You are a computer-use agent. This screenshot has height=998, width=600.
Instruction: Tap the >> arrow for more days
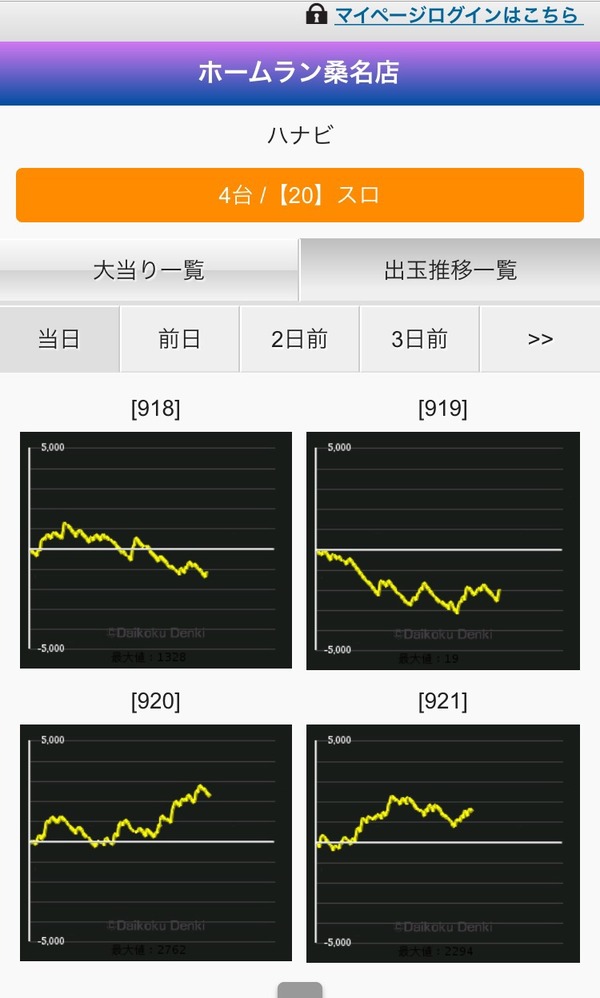coord(540,339)
